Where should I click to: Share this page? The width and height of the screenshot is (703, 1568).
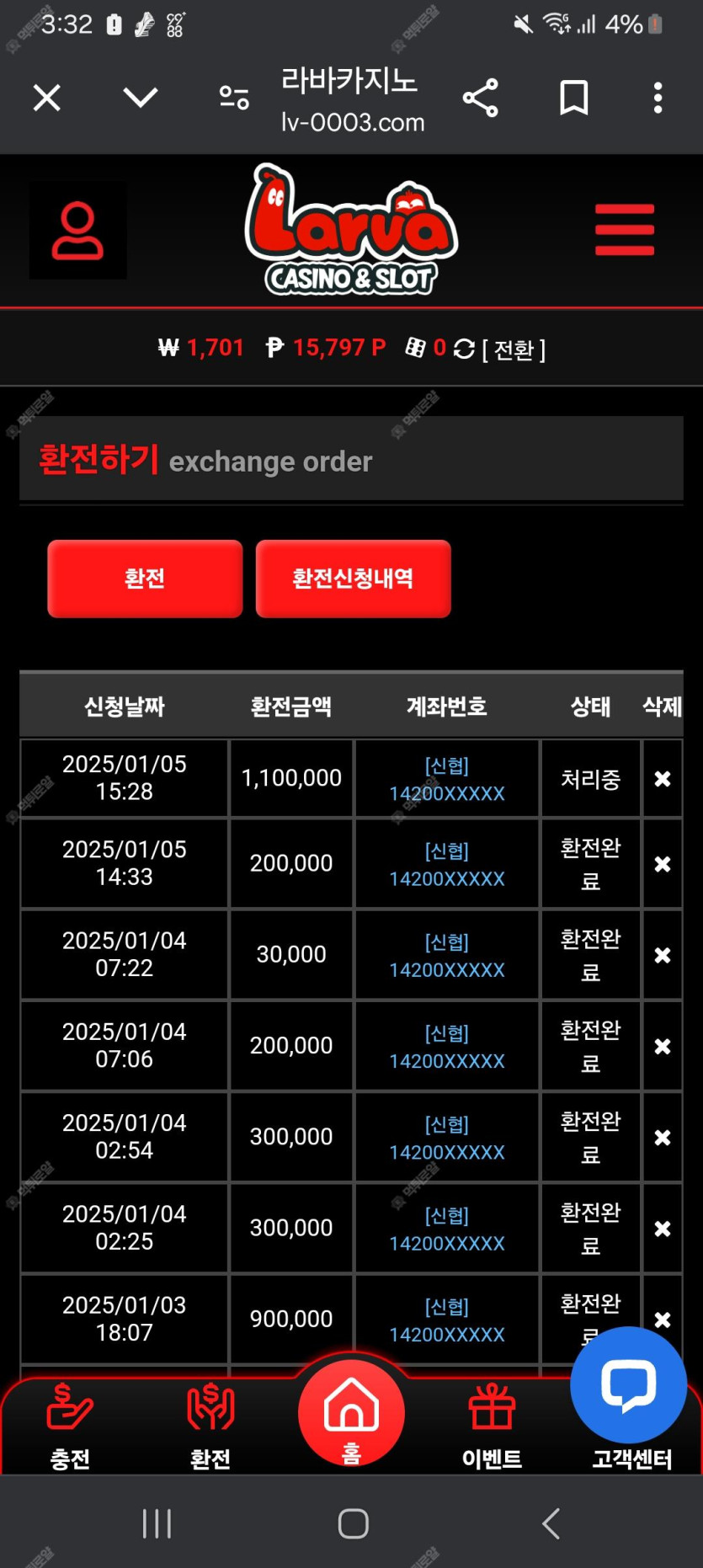(481, 98)
